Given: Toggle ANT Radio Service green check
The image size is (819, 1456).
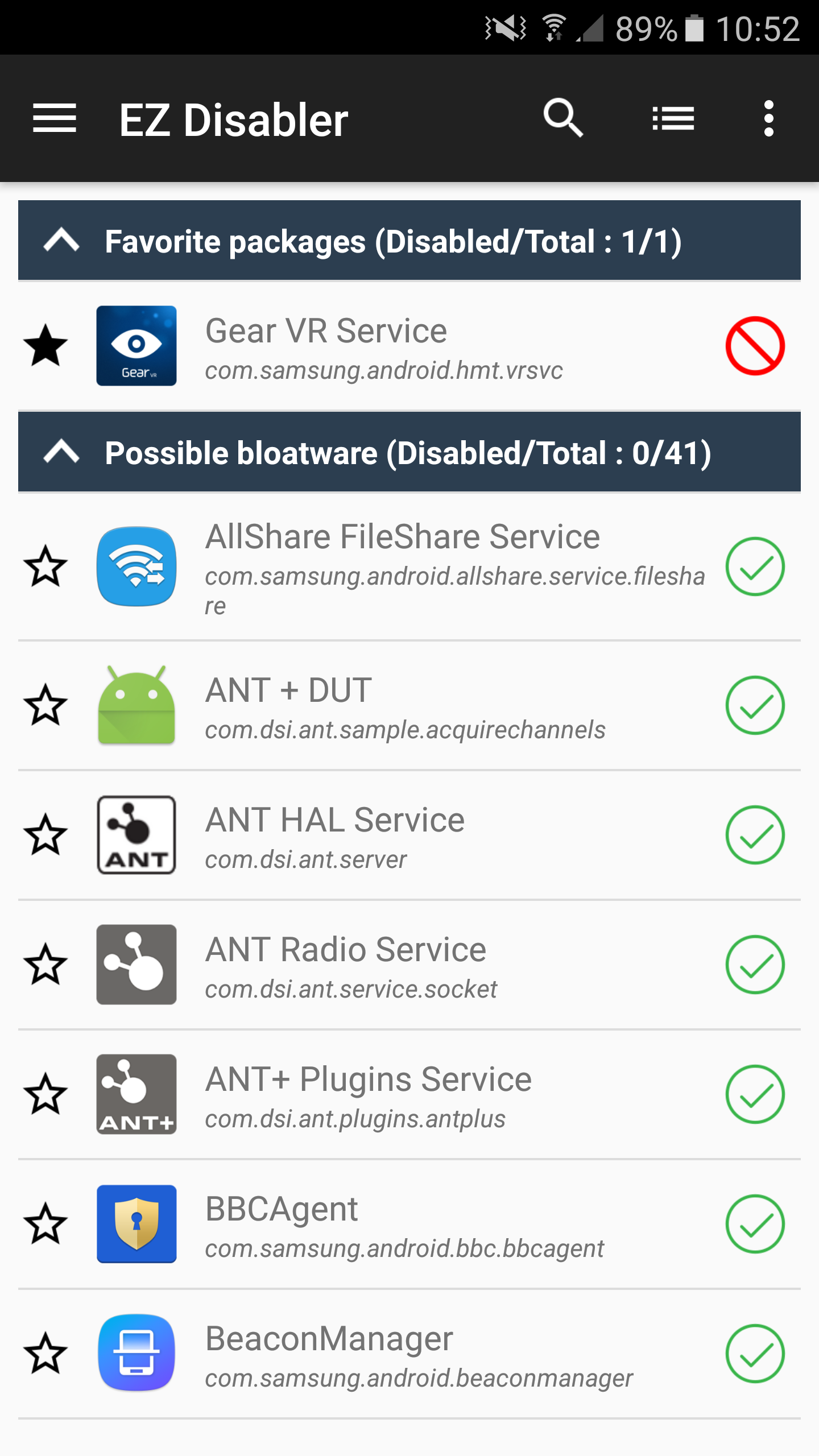Looking at the screenshot, I should tap(755, 964).
